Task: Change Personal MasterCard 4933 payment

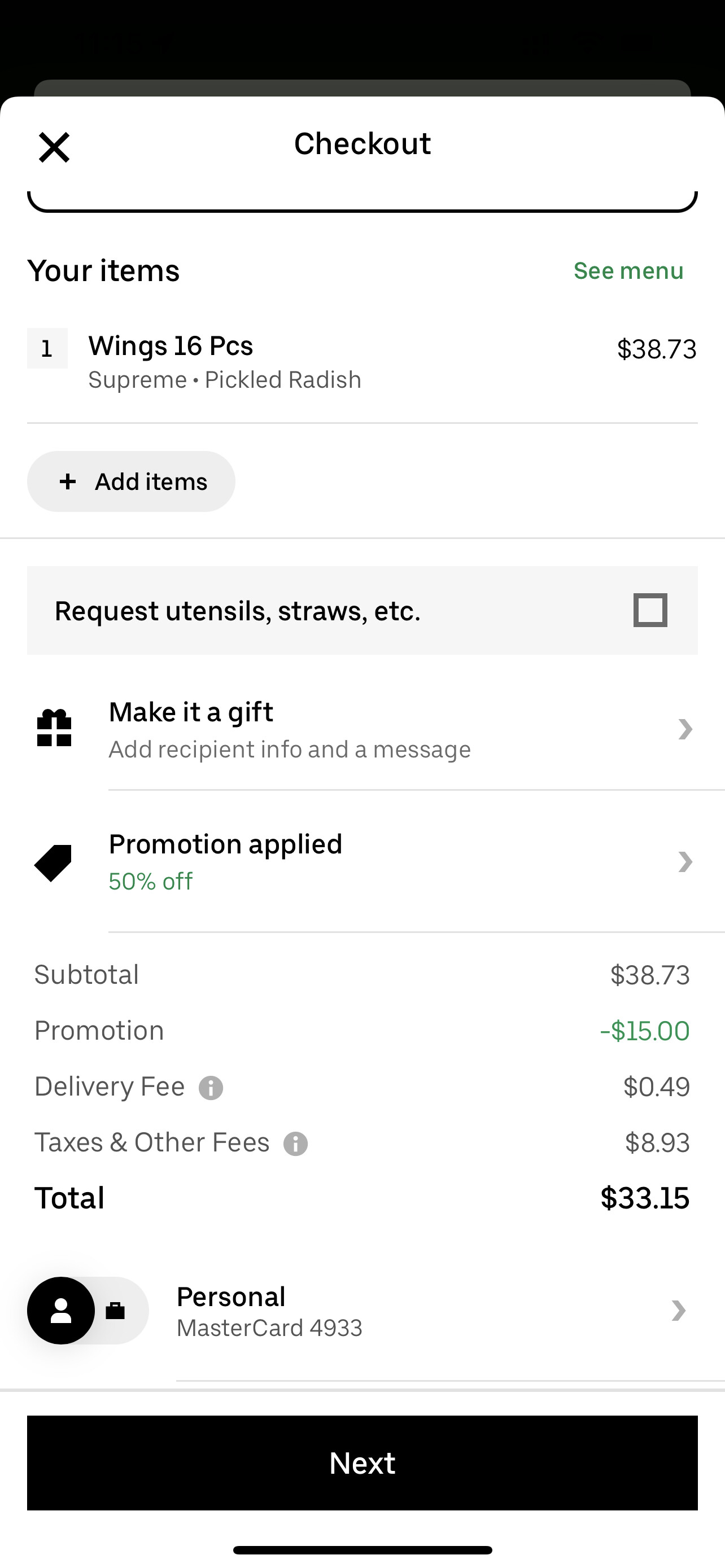Action: pos(426,1311)
